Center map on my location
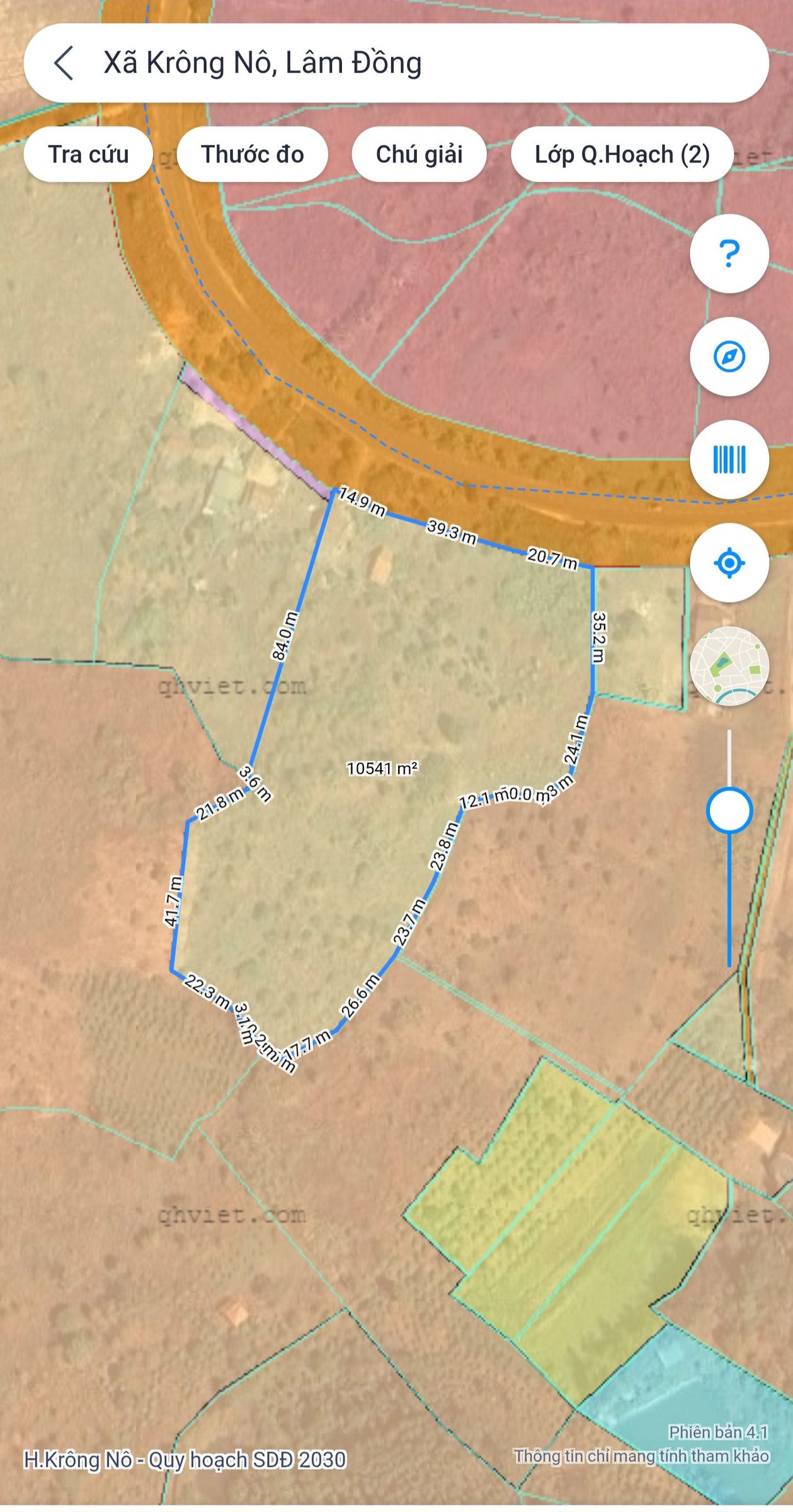Screen dimensions: 793x1512 click(729, 563)
